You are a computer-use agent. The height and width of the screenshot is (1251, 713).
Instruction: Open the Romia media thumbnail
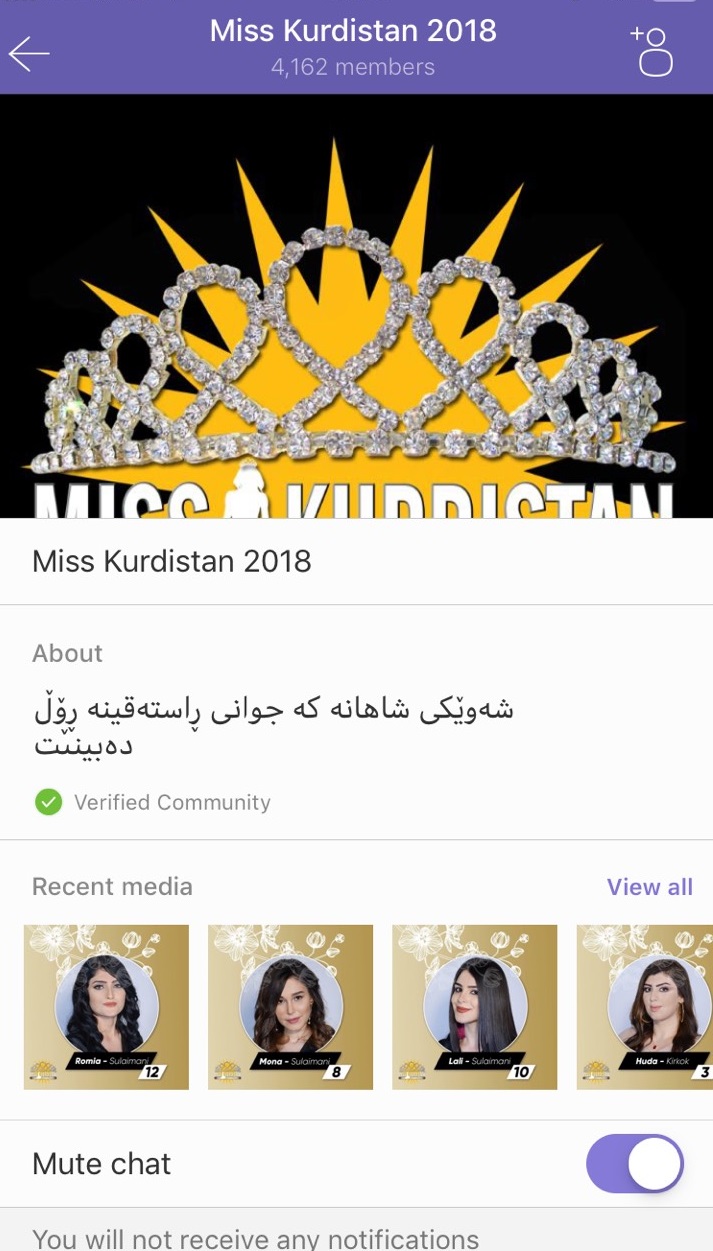click(106, 1006)
